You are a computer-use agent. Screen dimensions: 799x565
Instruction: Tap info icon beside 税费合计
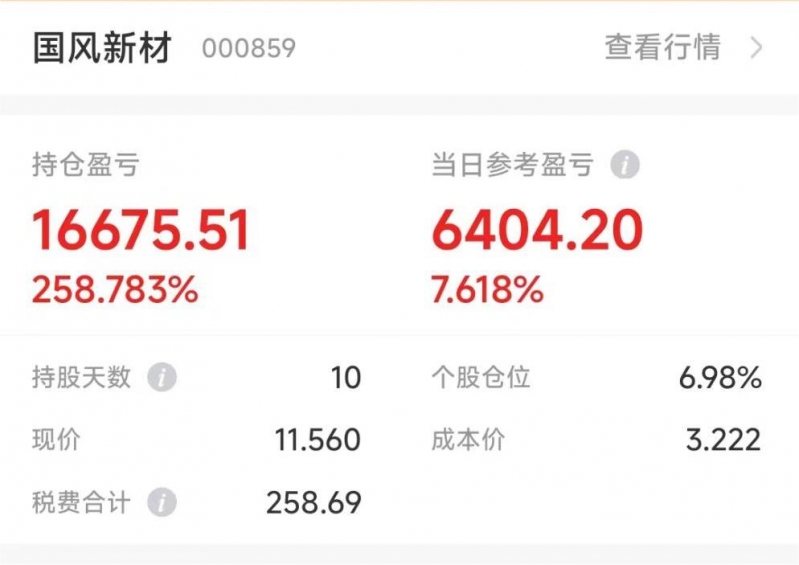tap(162, 502)
